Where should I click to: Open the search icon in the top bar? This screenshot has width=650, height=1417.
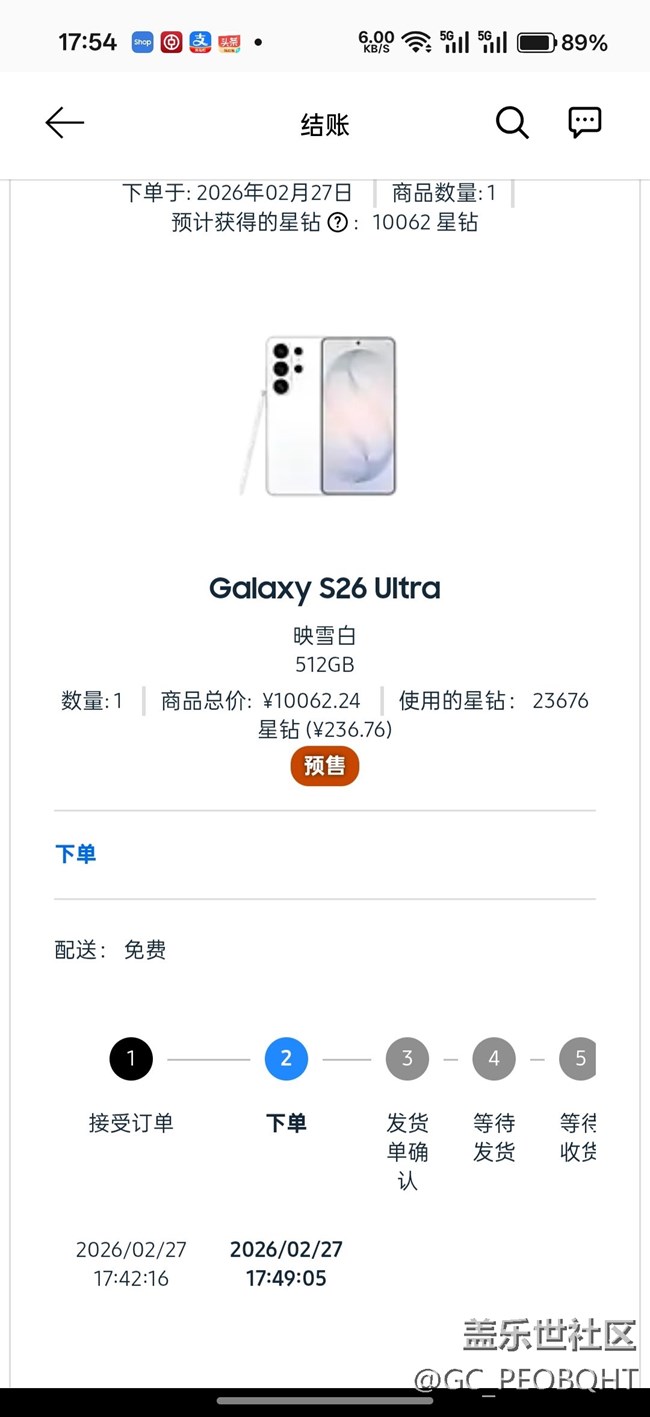[512, 123]
